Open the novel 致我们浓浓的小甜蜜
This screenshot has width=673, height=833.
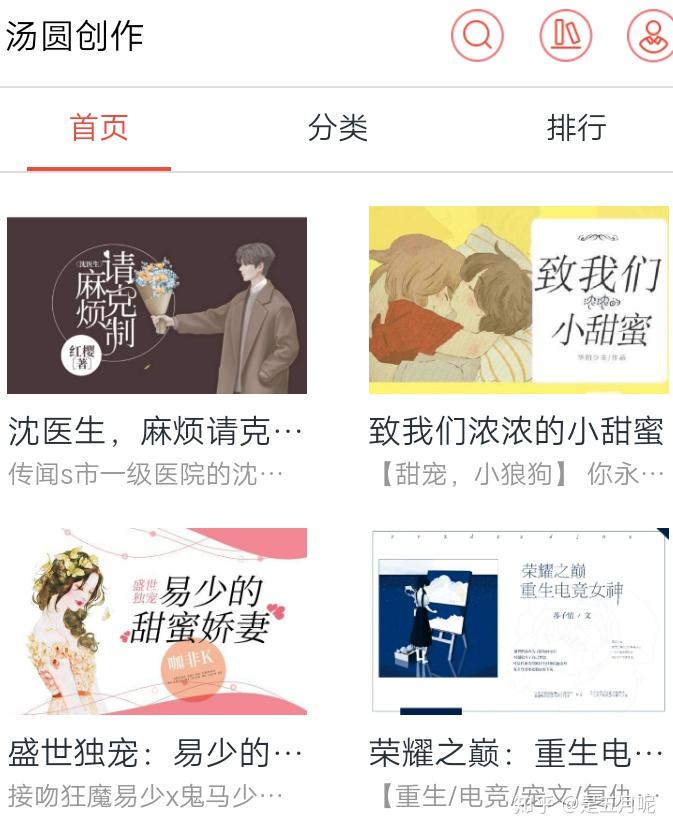pyautogui.click(x=518, y=300)
